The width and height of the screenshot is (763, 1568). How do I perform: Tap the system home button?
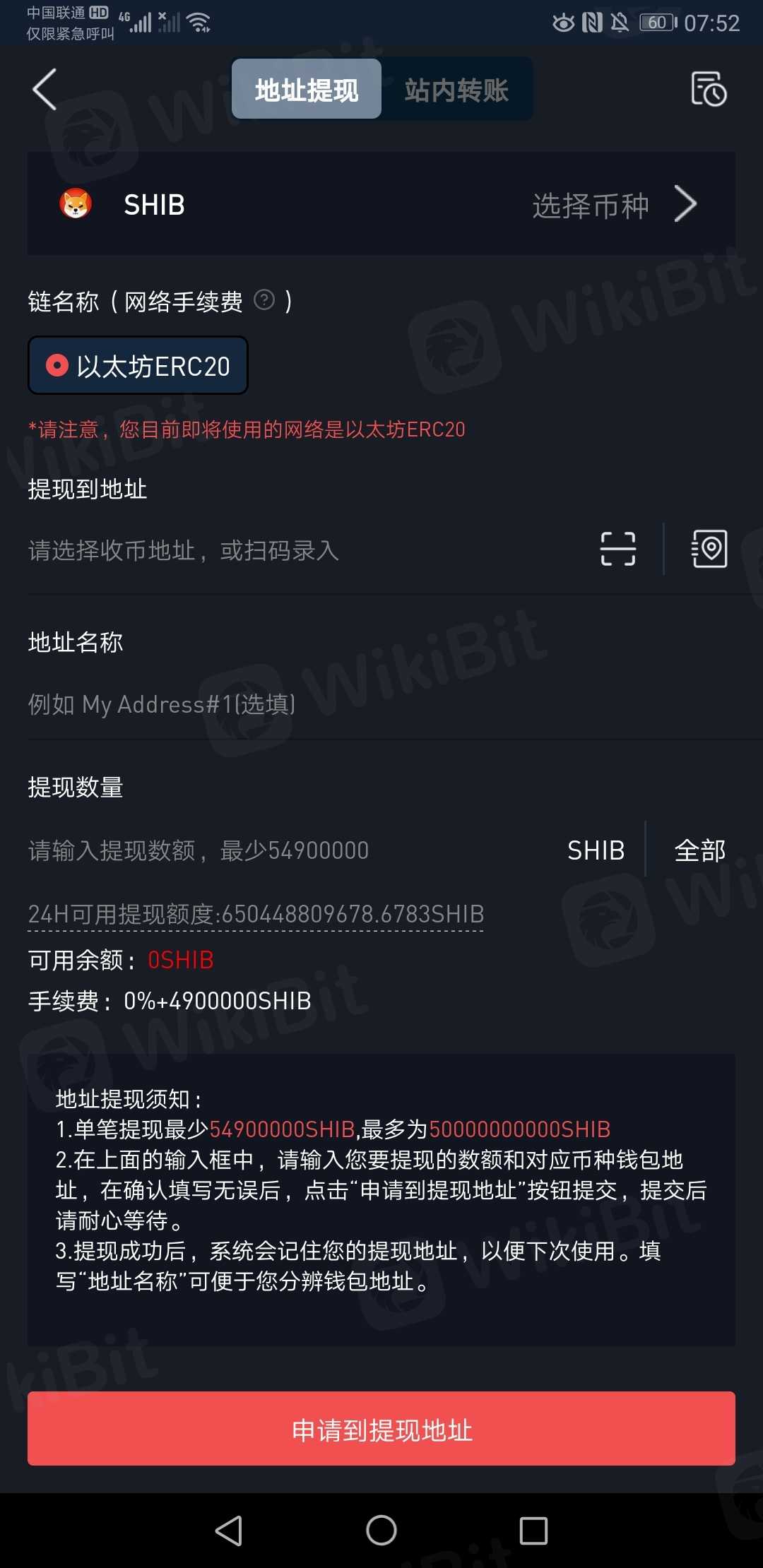[381, 1531]
